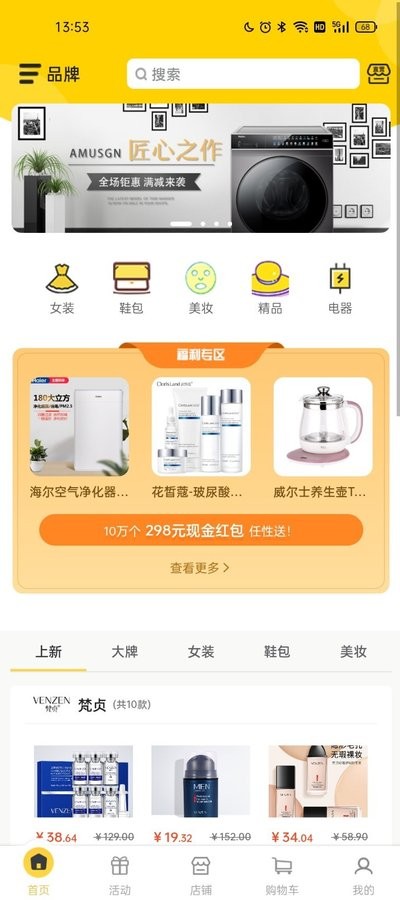Viewport: 400px width, 900px height.
Task: Open the 购物车 shopping cart
Action: pos(282,875)
